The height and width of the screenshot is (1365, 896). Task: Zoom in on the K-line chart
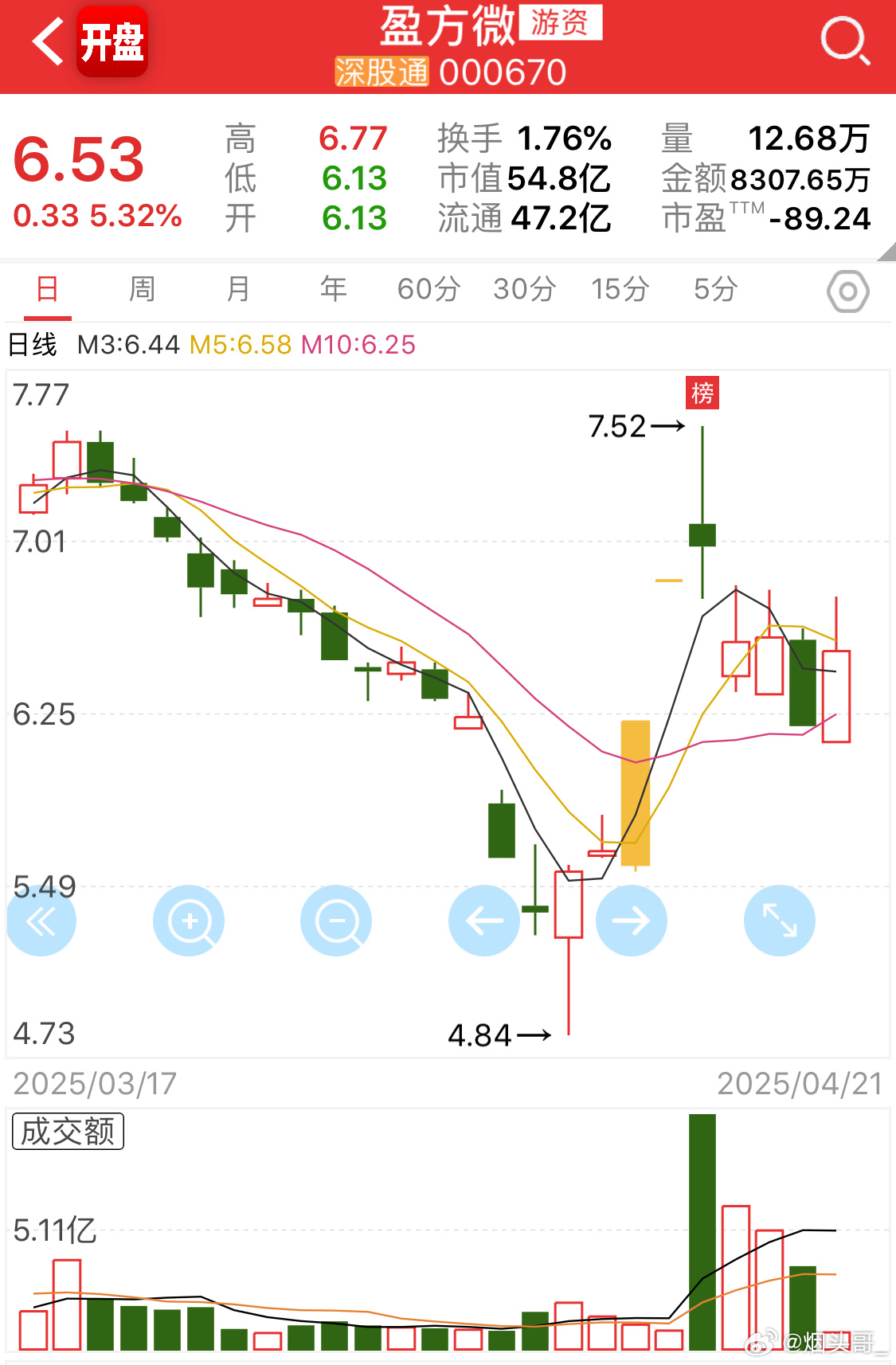click(x=189, y=921)
